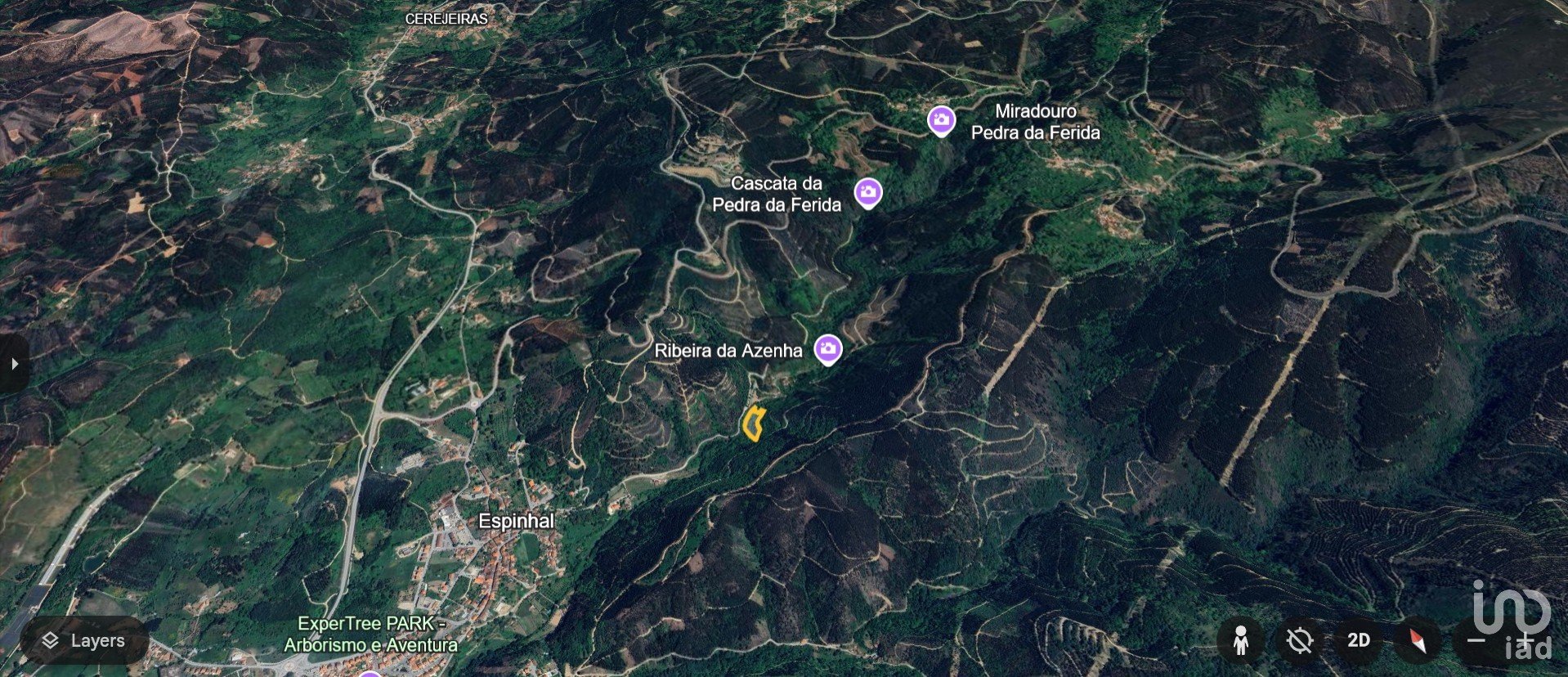Activate the Street View pegman

click(x=1241, y=640)
